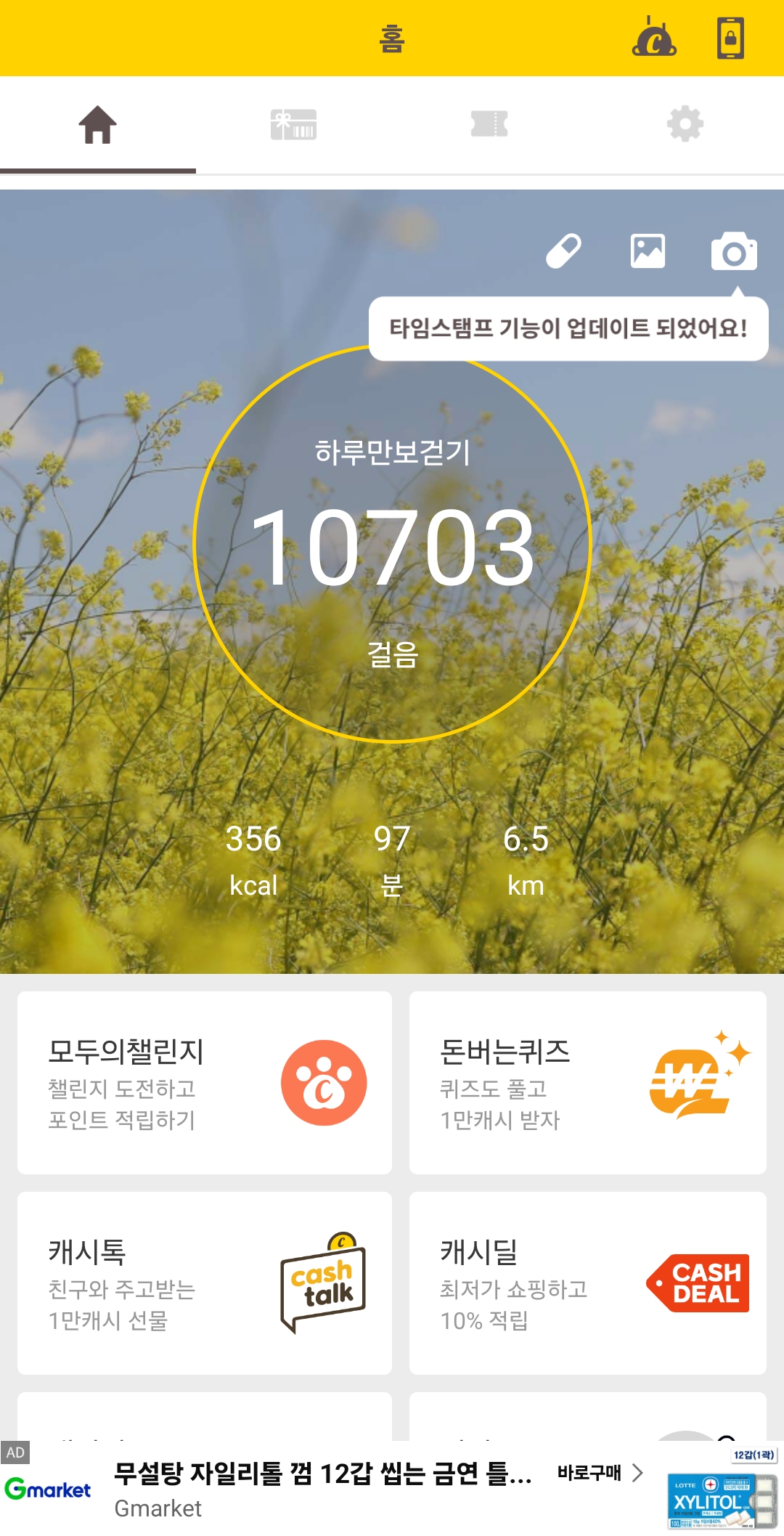Open the 캐시톡 card
Image resolution: width=784 pixels, height=1536 pixels.
pyautogui.click(x=205, y=1283)
